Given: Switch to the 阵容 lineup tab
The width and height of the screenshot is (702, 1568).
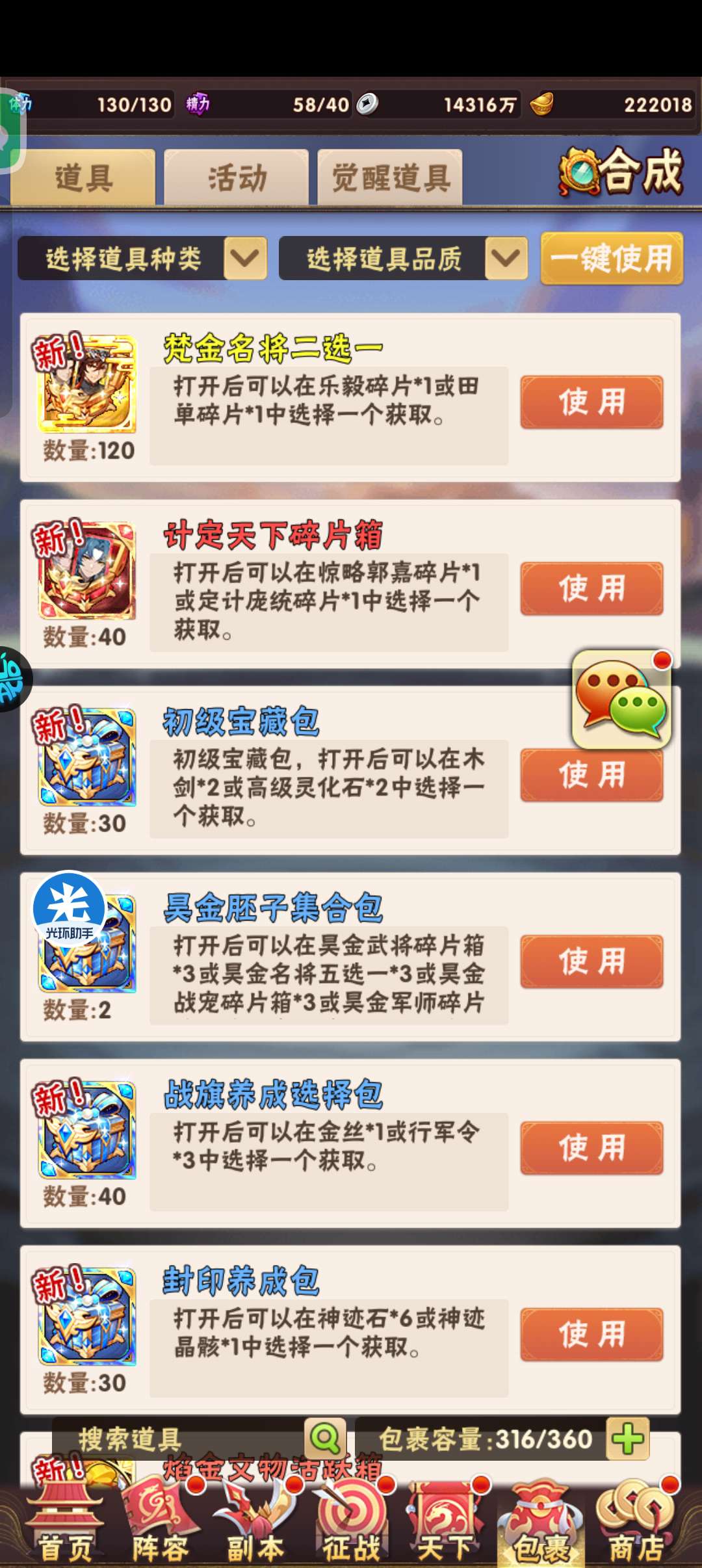Looking at the screenshot, I should [161, 1521].
